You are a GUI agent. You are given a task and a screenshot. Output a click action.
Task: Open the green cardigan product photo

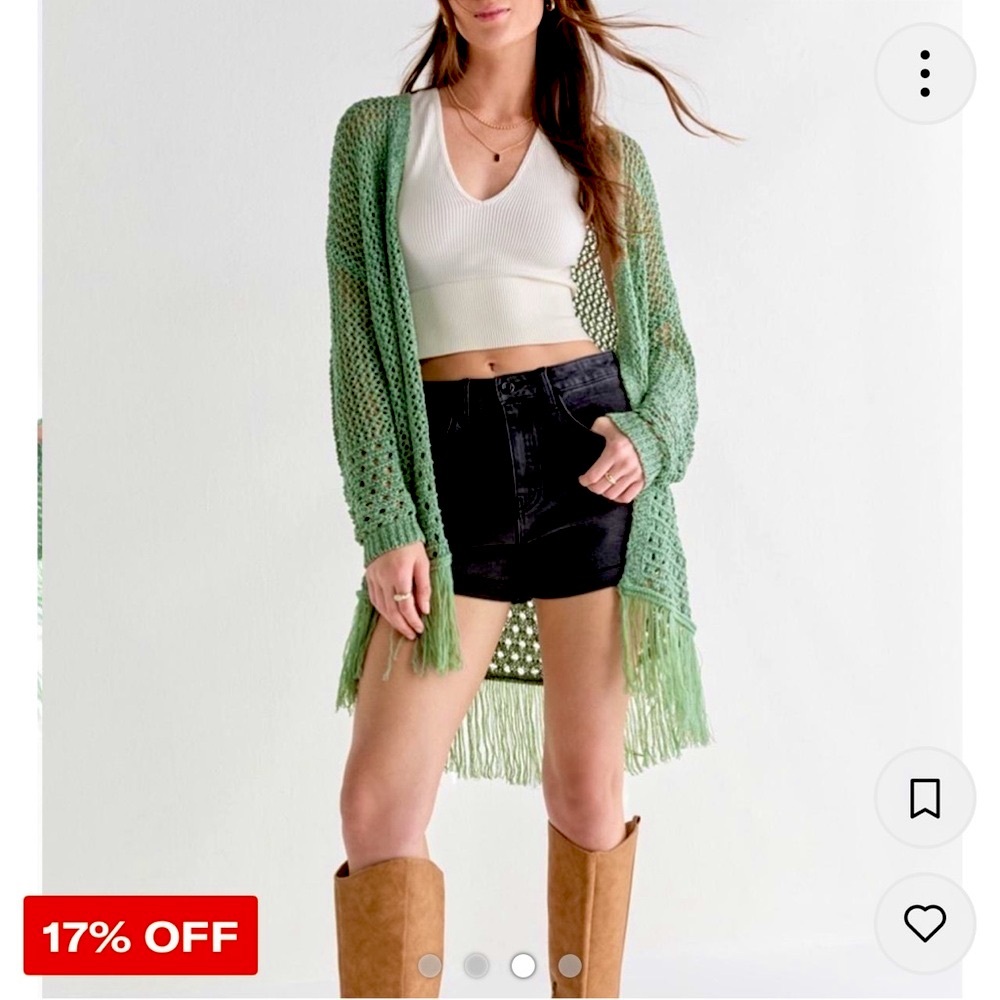pos(500,450)
